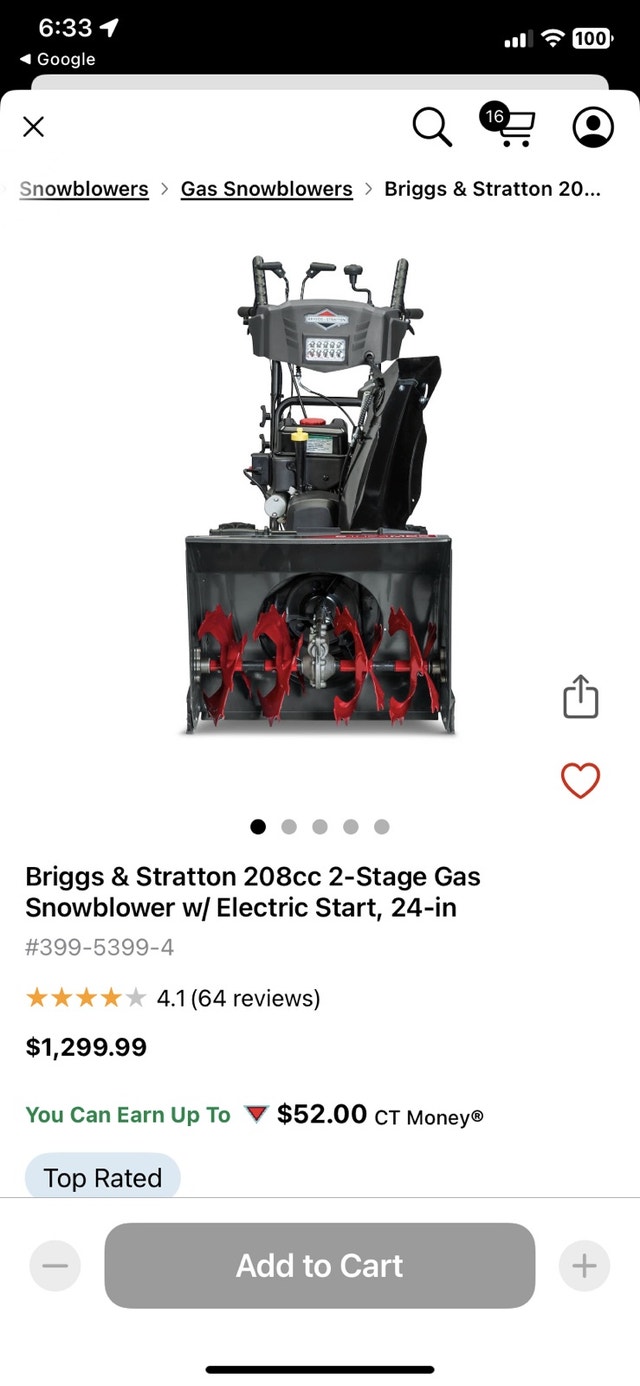The image size is (640, 1386).
Task: Close the product page
Action: (x=33, y=127)
